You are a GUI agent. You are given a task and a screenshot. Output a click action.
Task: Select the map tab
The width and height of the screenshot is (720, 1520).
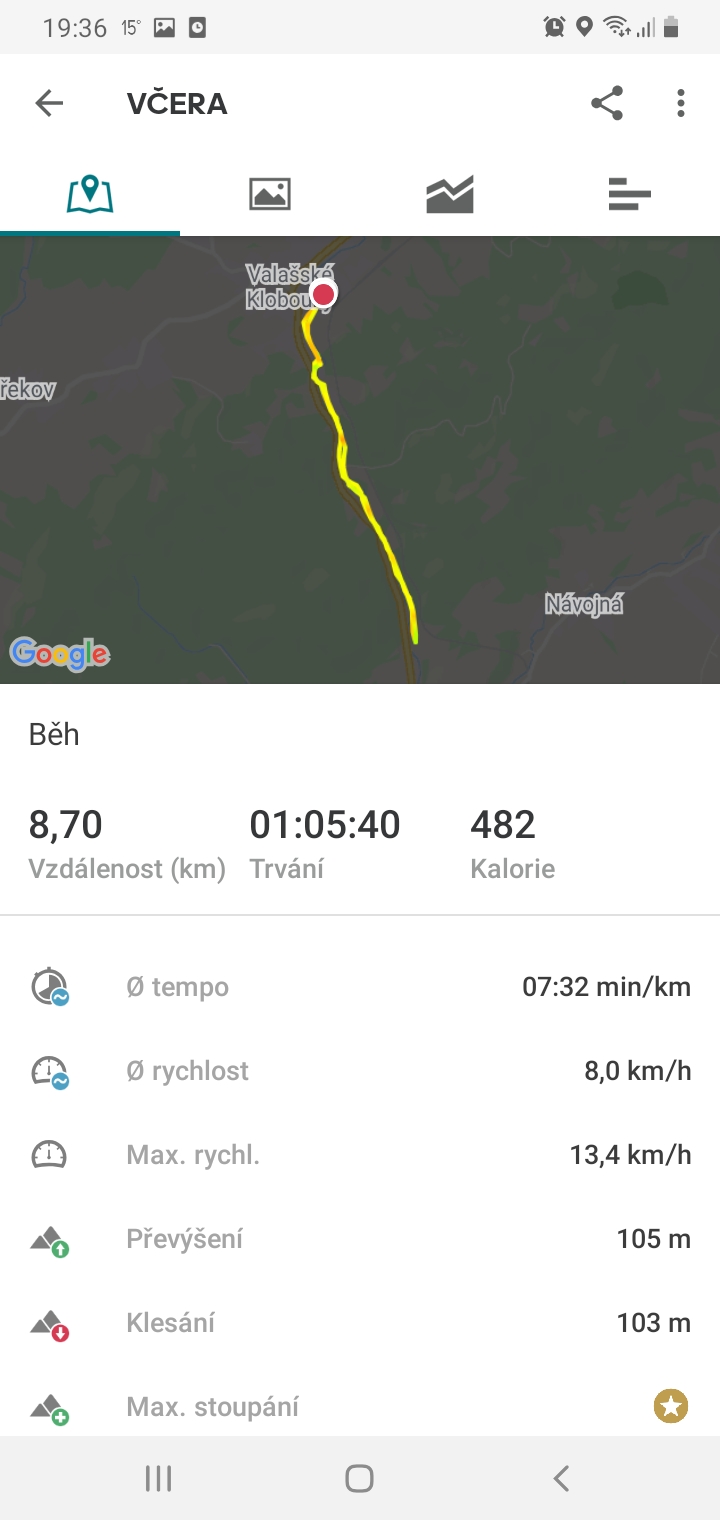pos(90,194)
